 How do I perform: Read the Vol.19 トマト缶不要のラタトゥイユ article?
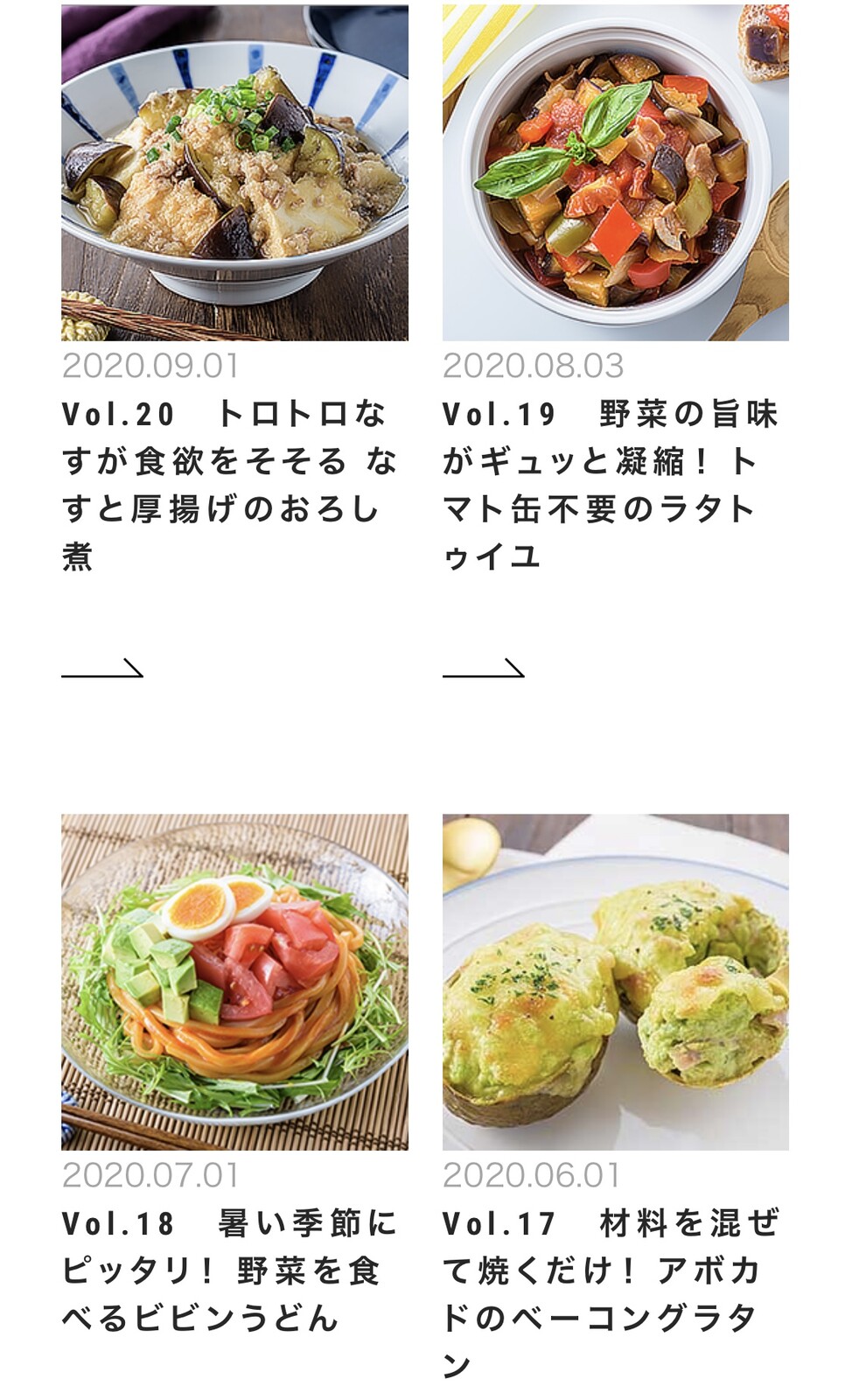[610, 484]
